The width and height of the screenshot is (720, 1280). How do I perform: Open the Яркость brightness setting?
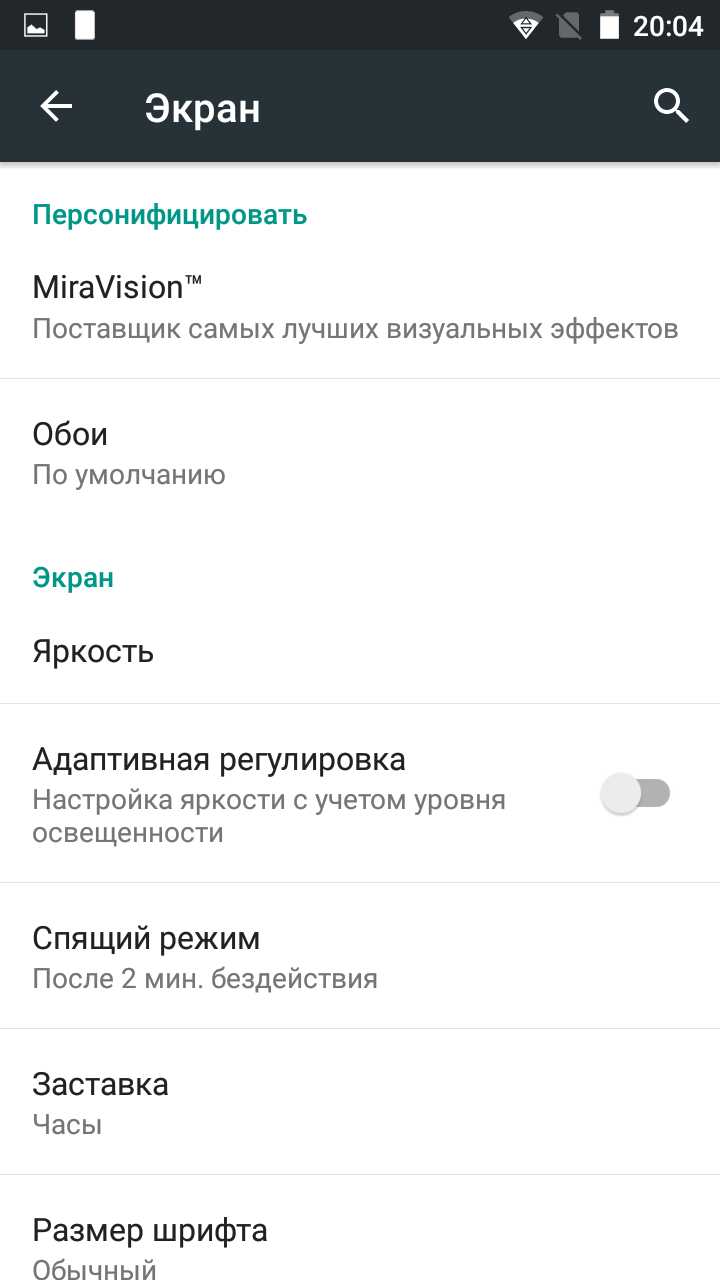tap(360, 652)
